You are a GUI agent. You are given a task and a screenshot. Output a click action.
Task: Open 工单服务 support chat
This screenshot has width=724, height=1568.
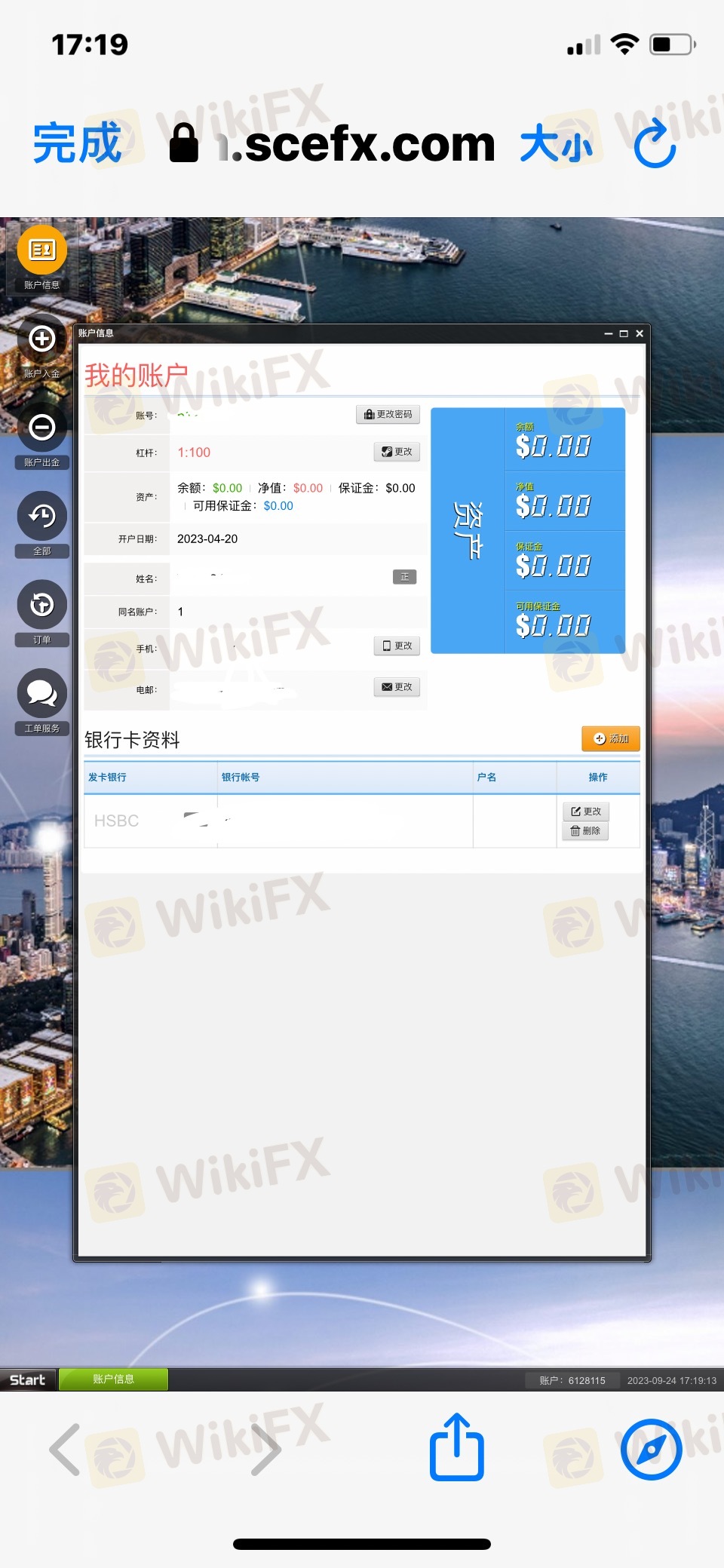[42, 702]
